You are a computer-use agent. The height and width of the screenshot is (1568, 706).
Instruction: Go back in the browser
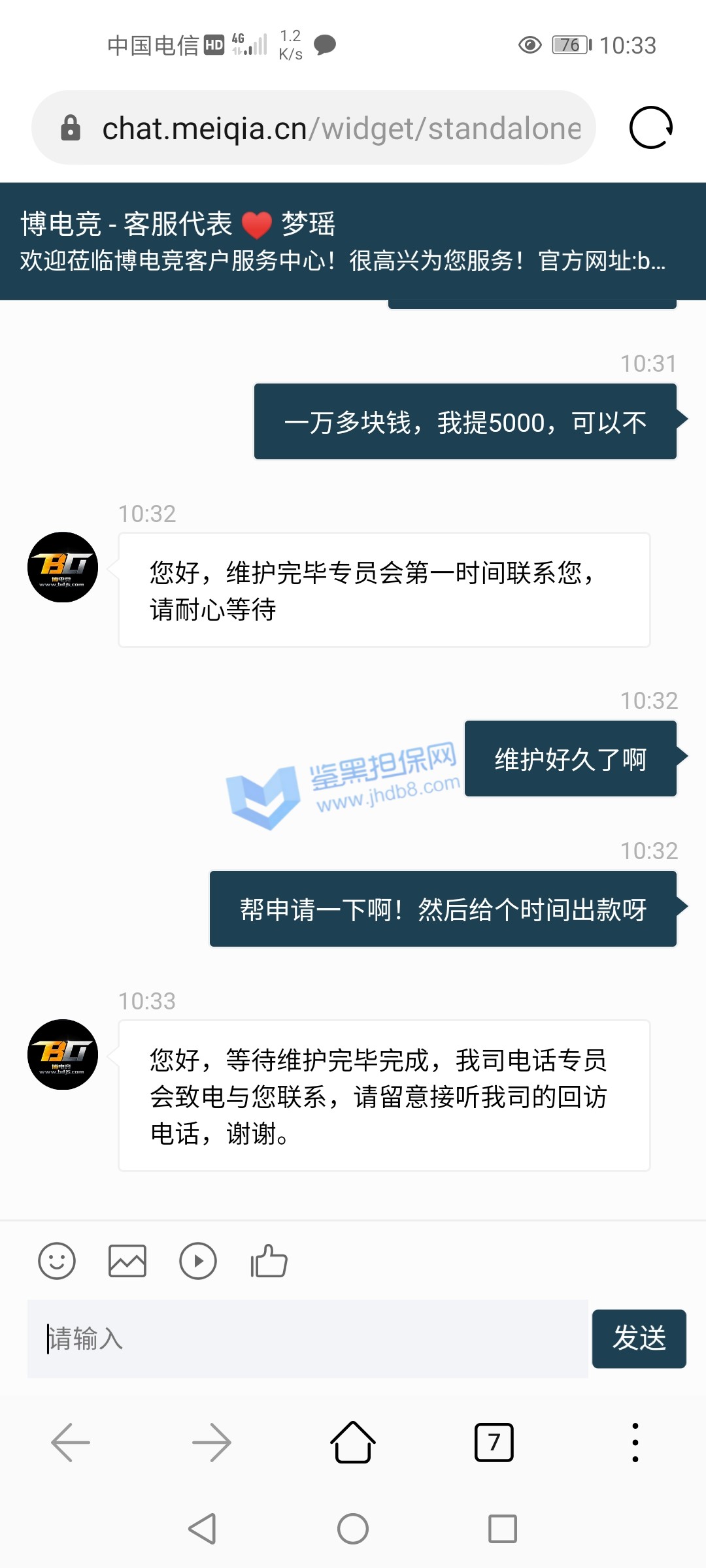click(71, 1442)
